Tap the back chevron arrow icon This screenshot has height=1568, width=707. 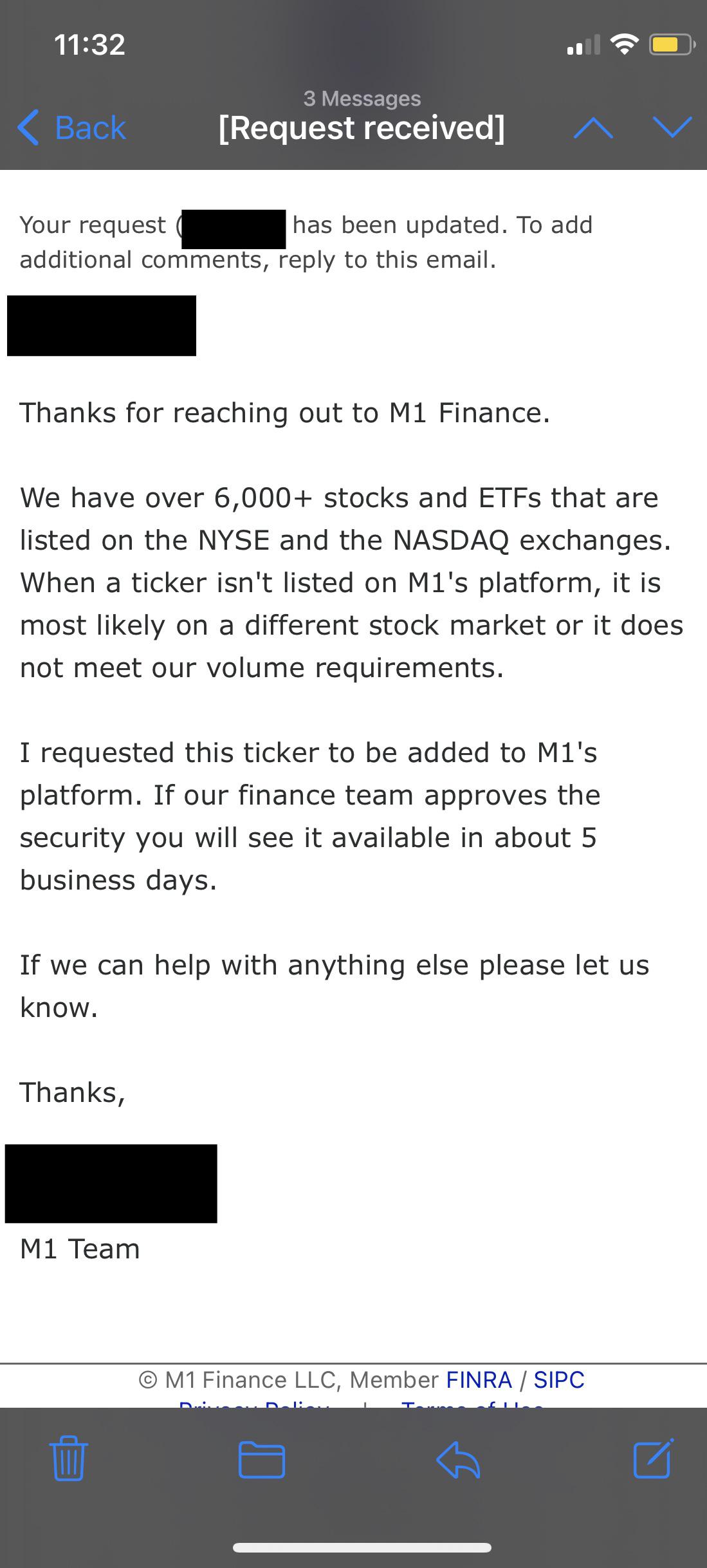point(28,127)
